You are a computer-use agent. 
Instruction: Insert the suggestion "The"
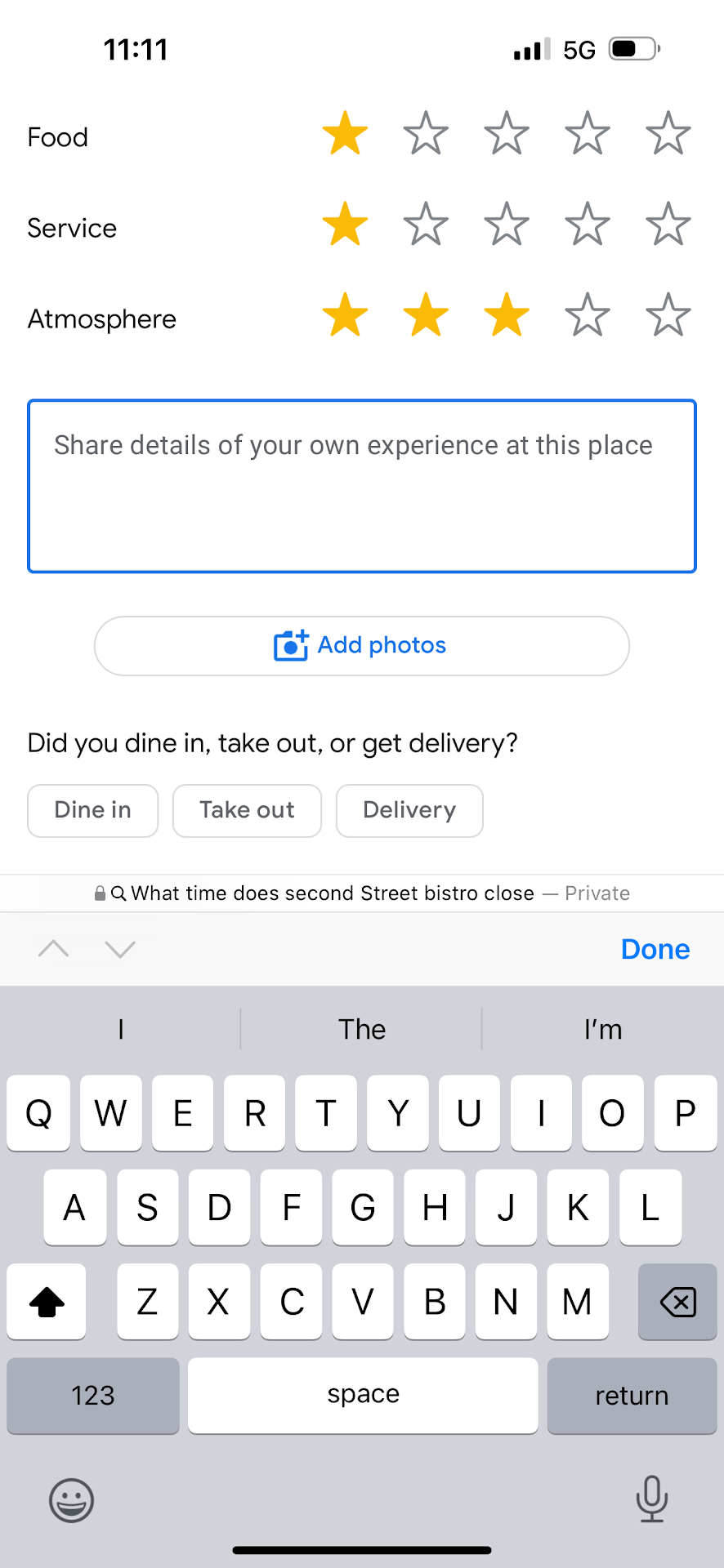pos(362,1029)
